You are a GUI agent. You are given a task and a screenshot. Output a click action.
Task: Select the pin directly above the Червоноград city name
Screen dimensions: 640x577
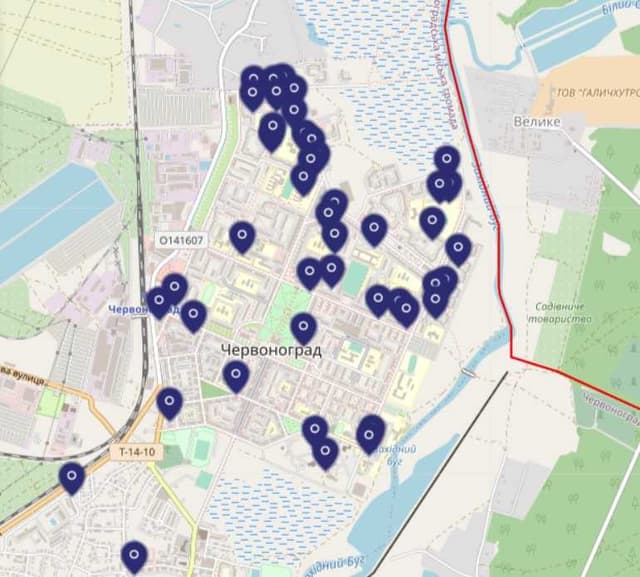(303, 326)
